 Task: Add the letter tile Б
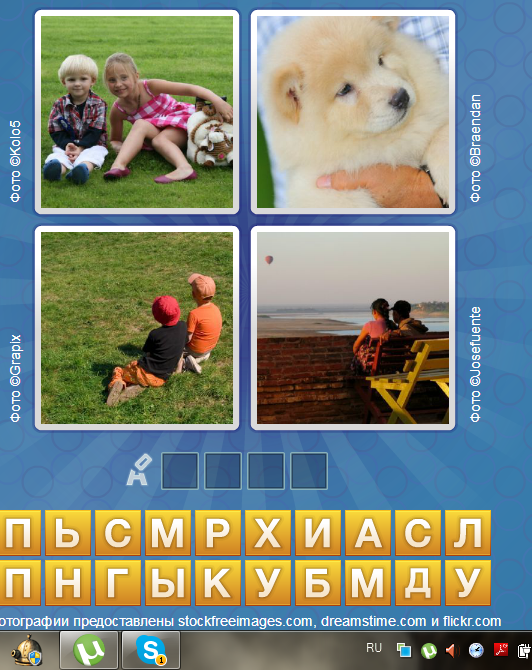pos(318,583)
